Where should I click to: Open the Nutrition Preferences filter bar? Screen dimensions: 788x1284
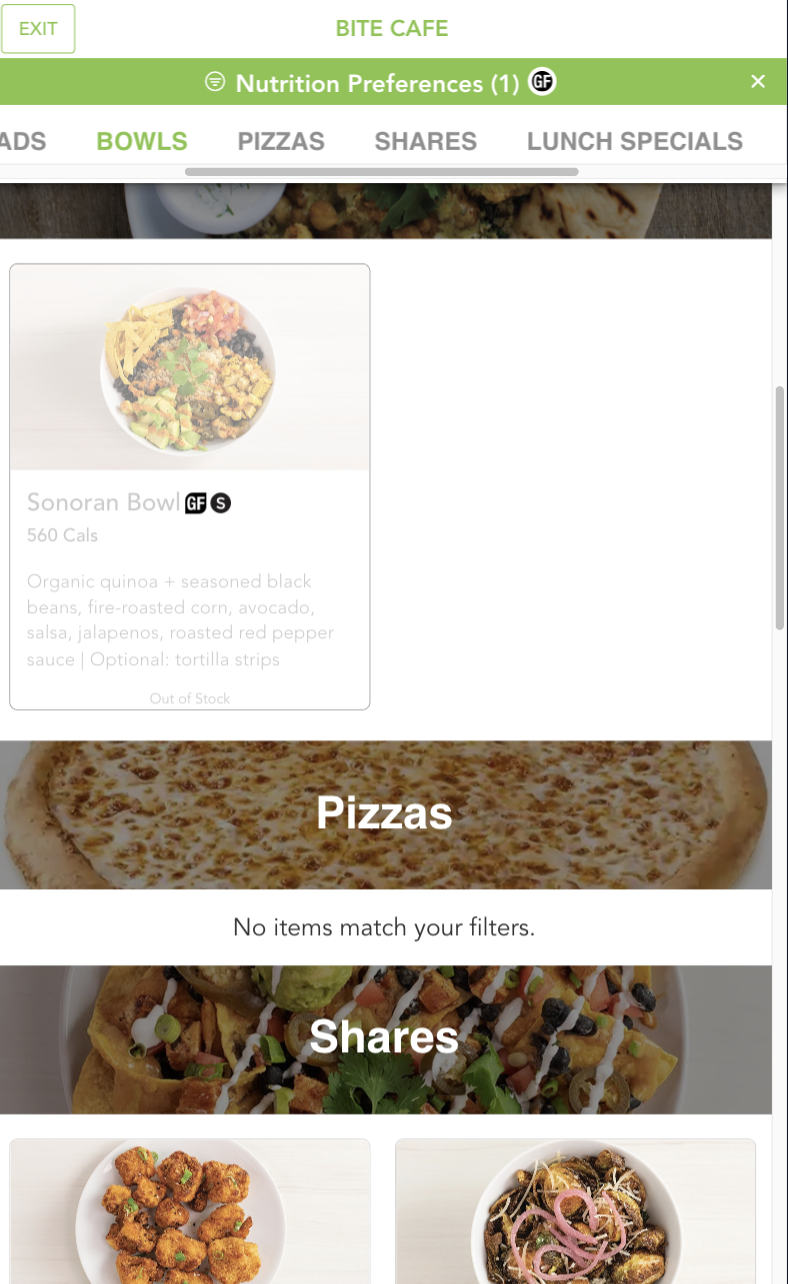[x=378, y=83]
